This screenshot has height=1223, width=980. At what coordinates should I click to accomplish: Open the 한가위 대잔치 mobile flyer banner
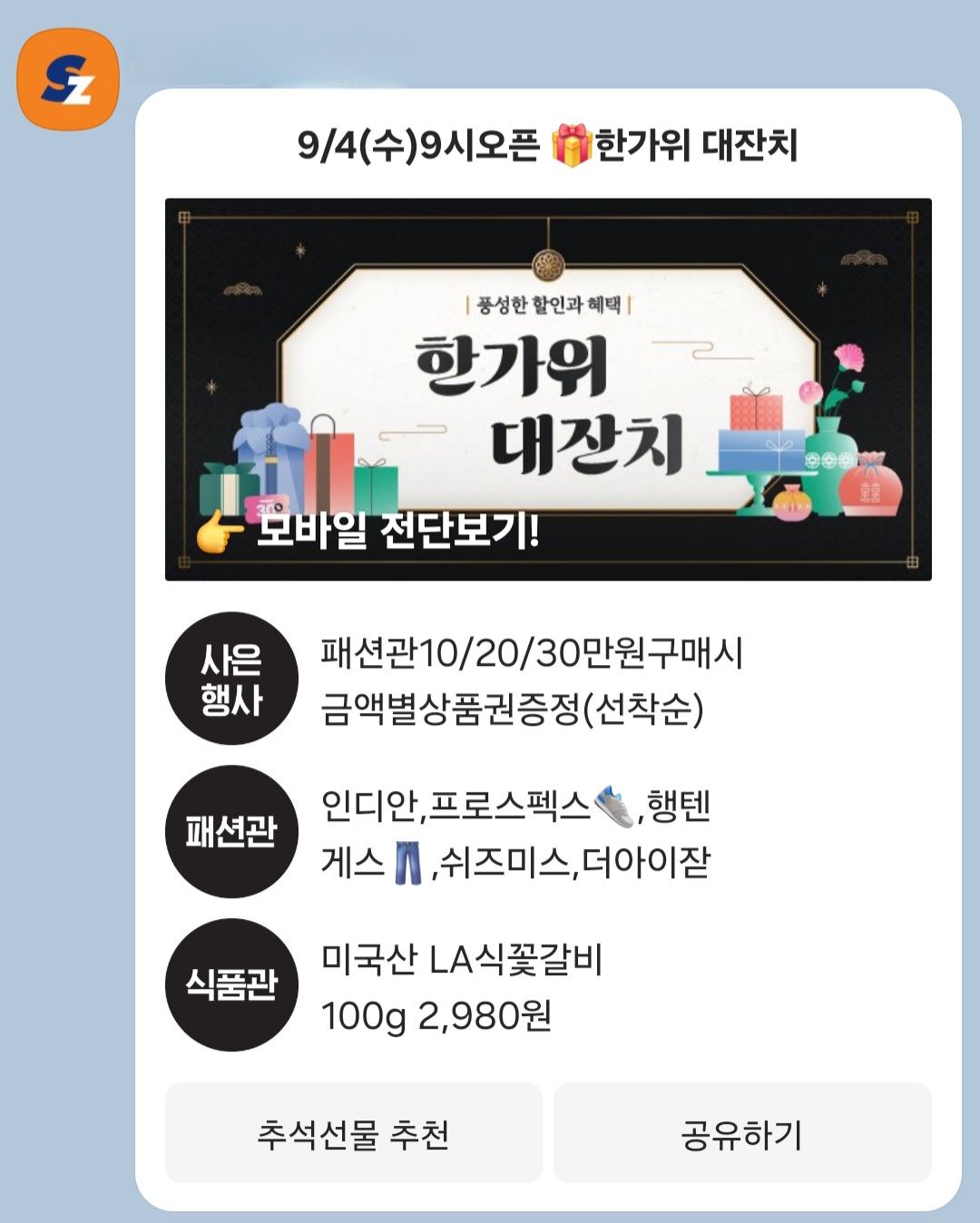coord(548,389)
